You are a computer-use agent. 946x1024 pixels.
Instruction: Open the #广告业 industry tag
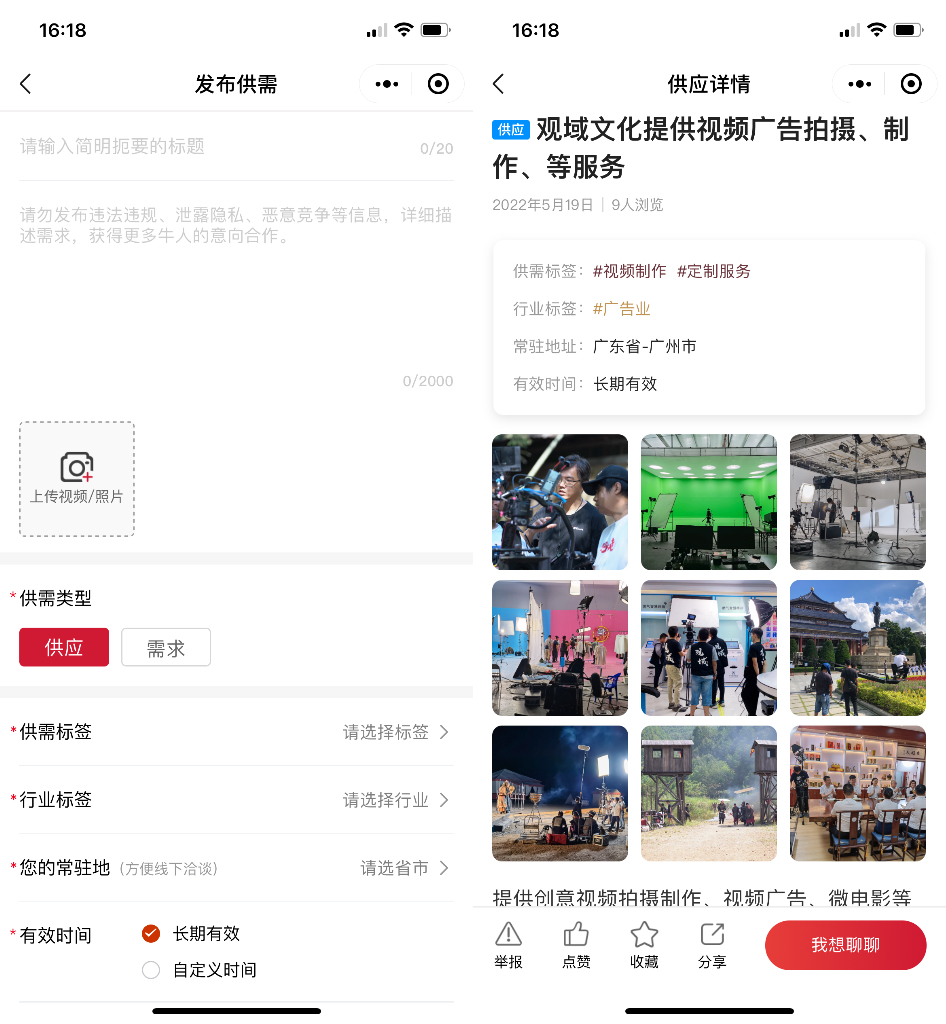click(621, 309)
